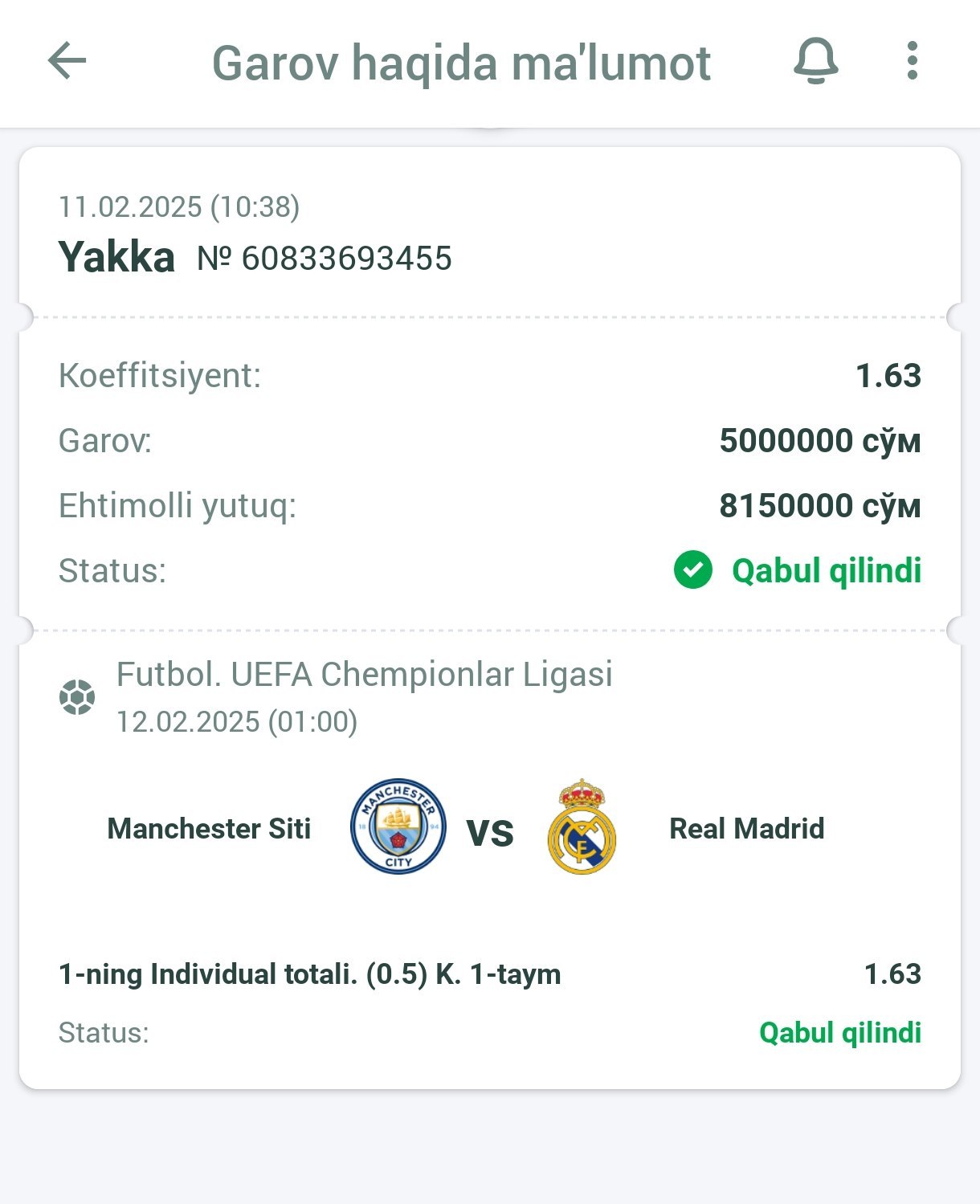The image size is (980, 1204).
Task: Open the three-dot overflow menu
Action: coord(912,61)
